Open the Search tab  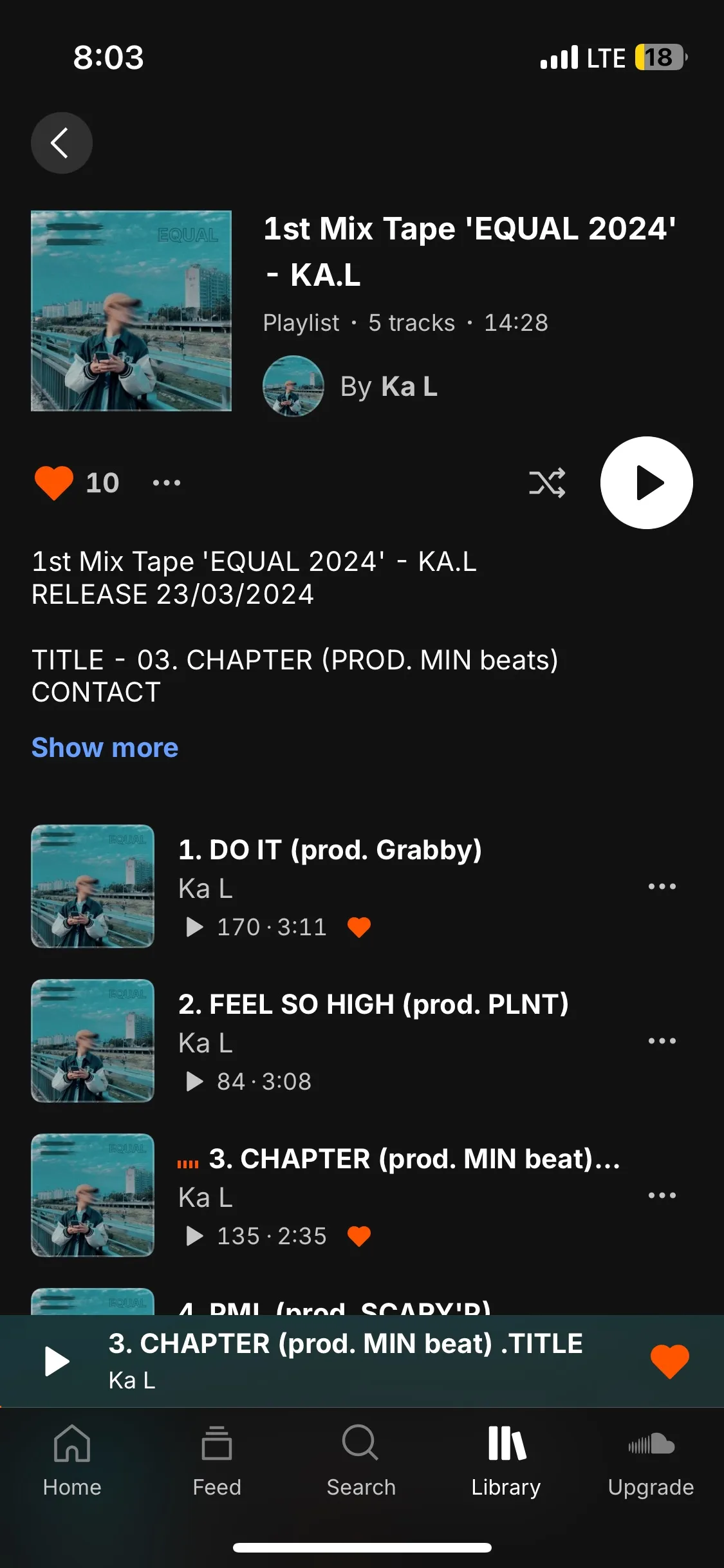[361, 1460]
